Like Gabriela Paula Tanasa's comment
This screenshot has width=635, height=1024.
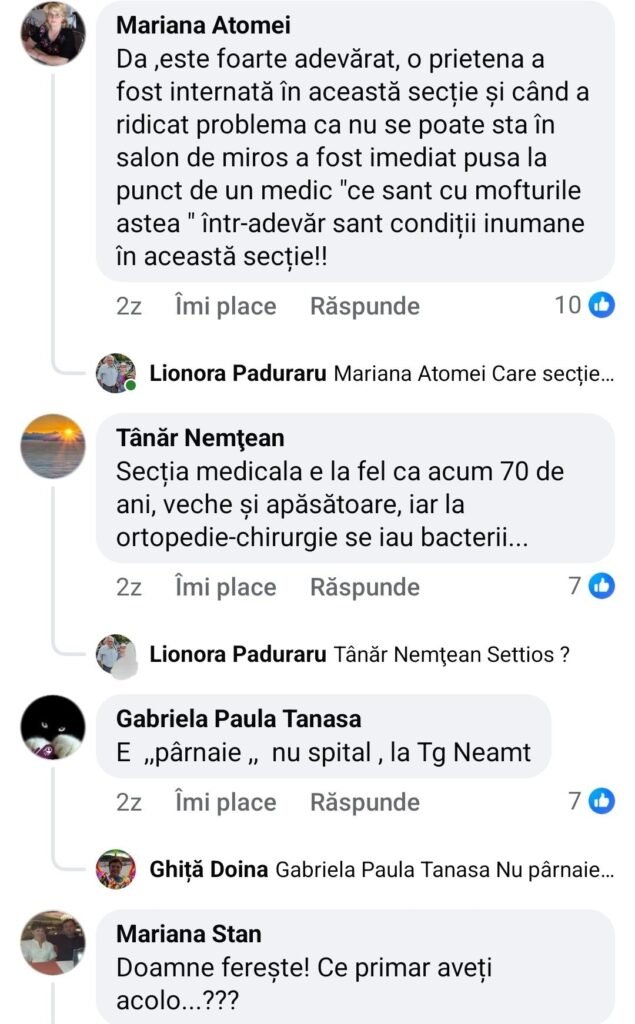pyautogui.click(x=225, y=802)
